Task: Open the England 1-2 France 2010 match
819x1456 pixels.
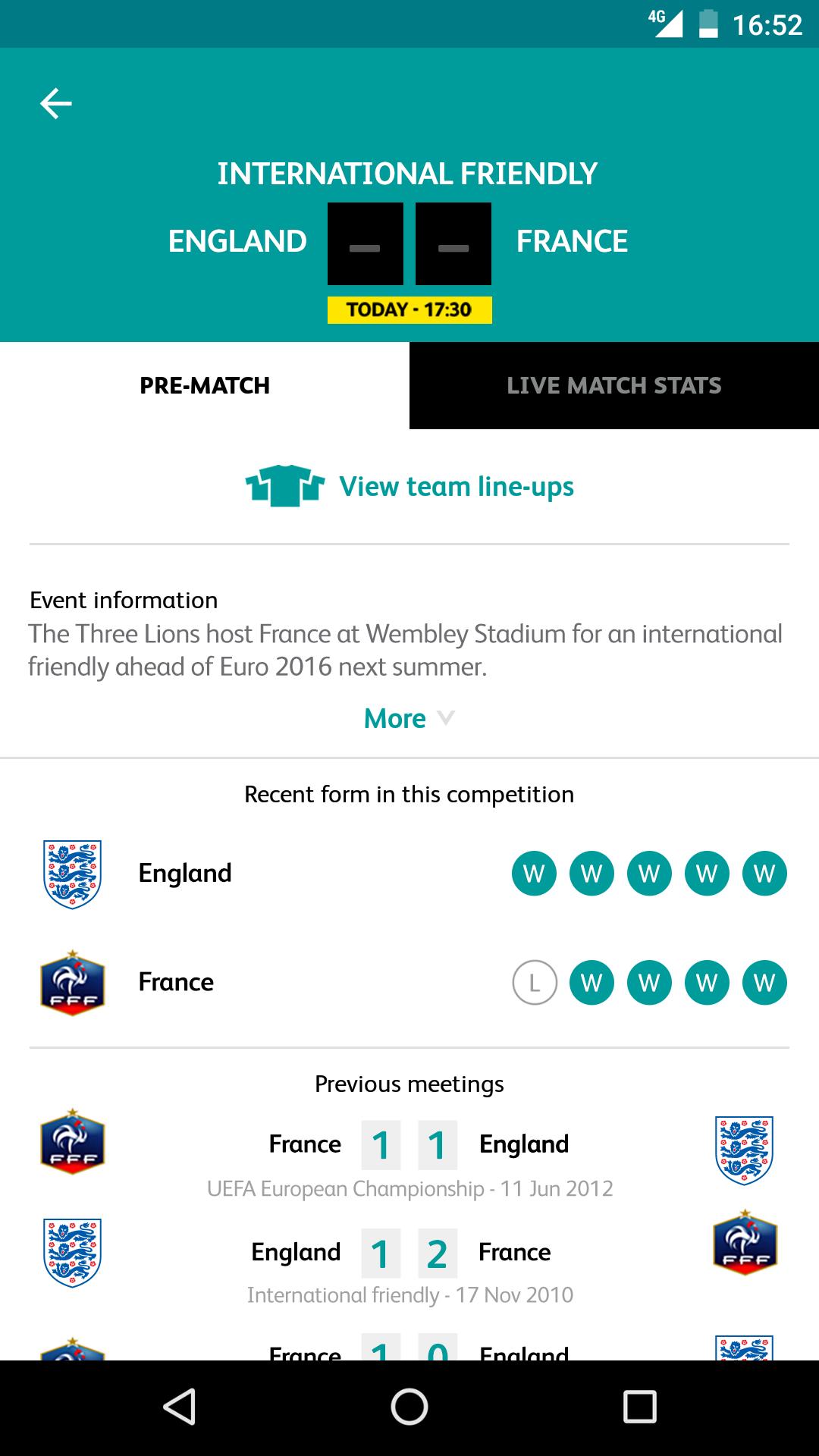Action: (409, 1253)
